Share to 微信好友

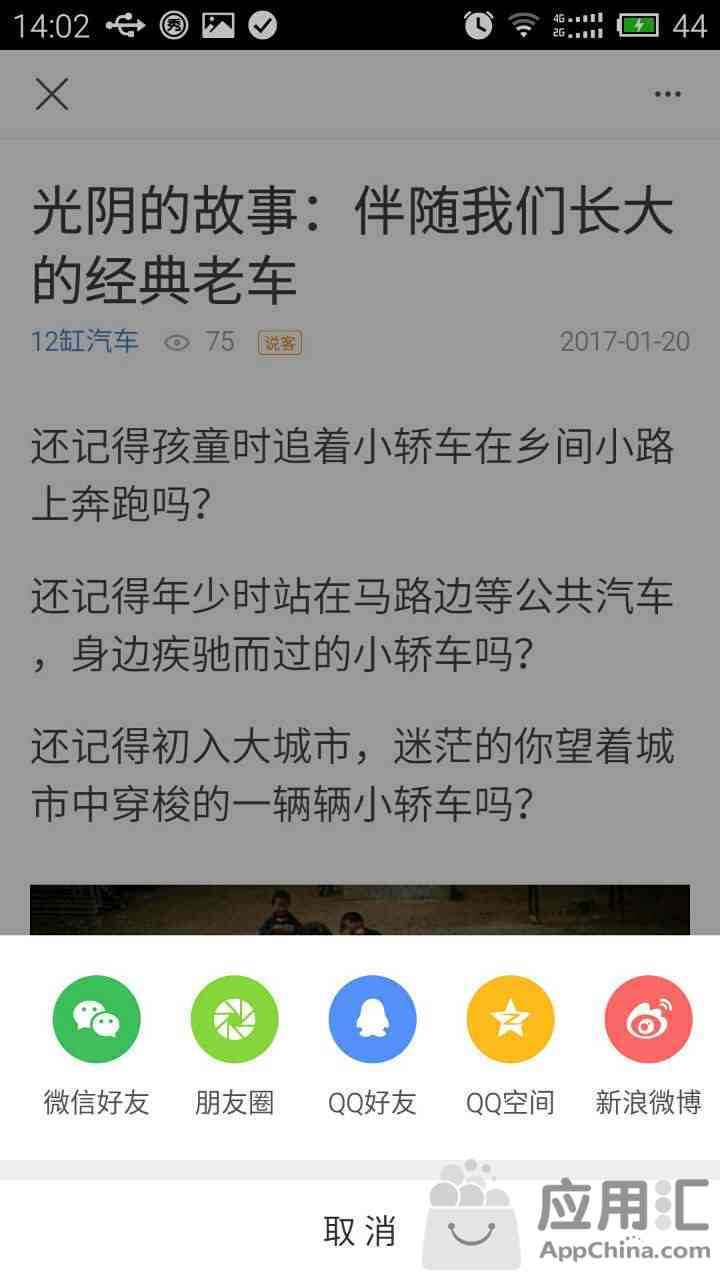tap(97, 1019)
